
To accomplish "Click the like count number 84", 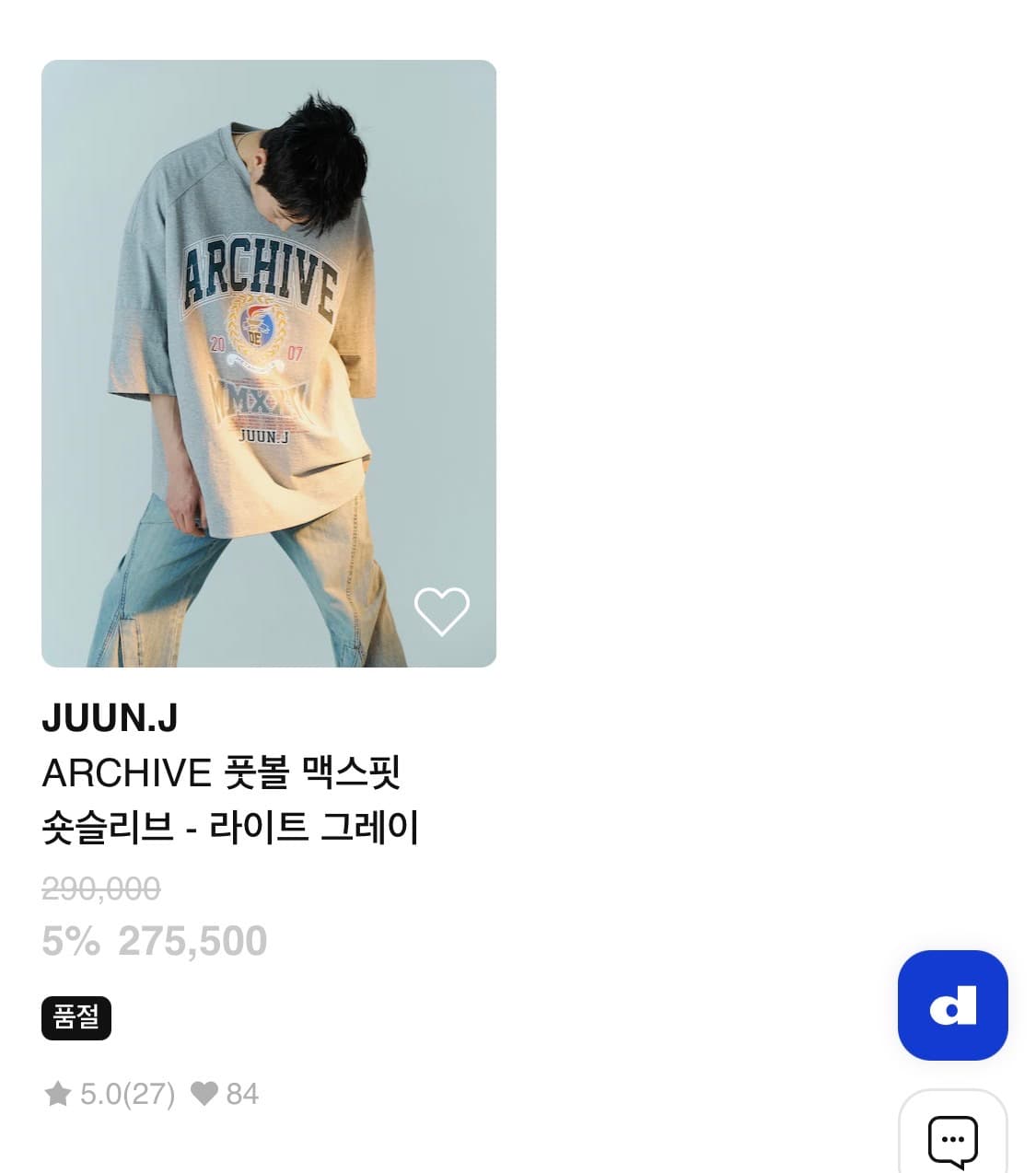I will point(243,1094).
